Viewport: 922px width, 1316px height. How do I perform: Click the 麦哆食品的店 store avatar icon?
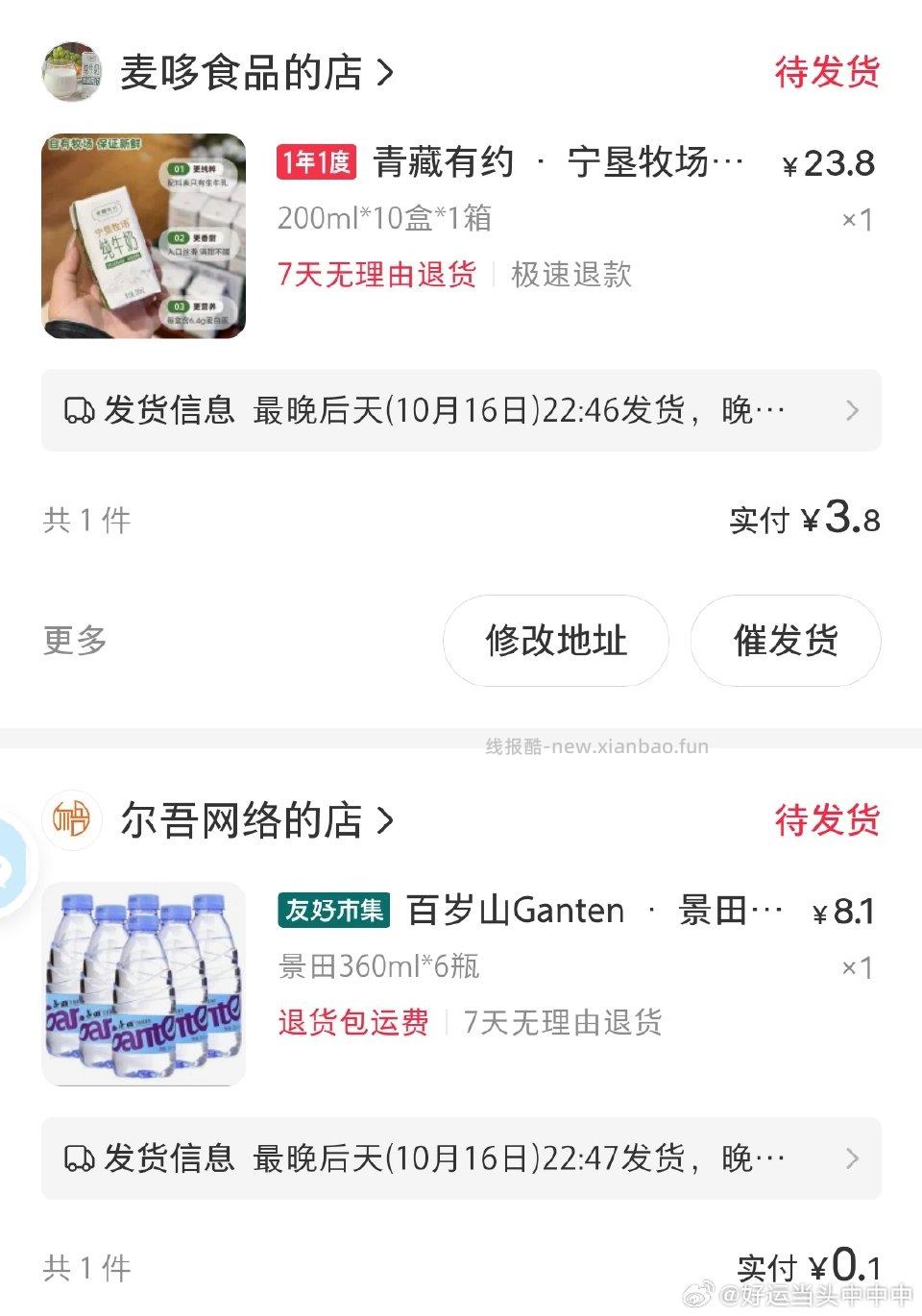click(72, 72)
